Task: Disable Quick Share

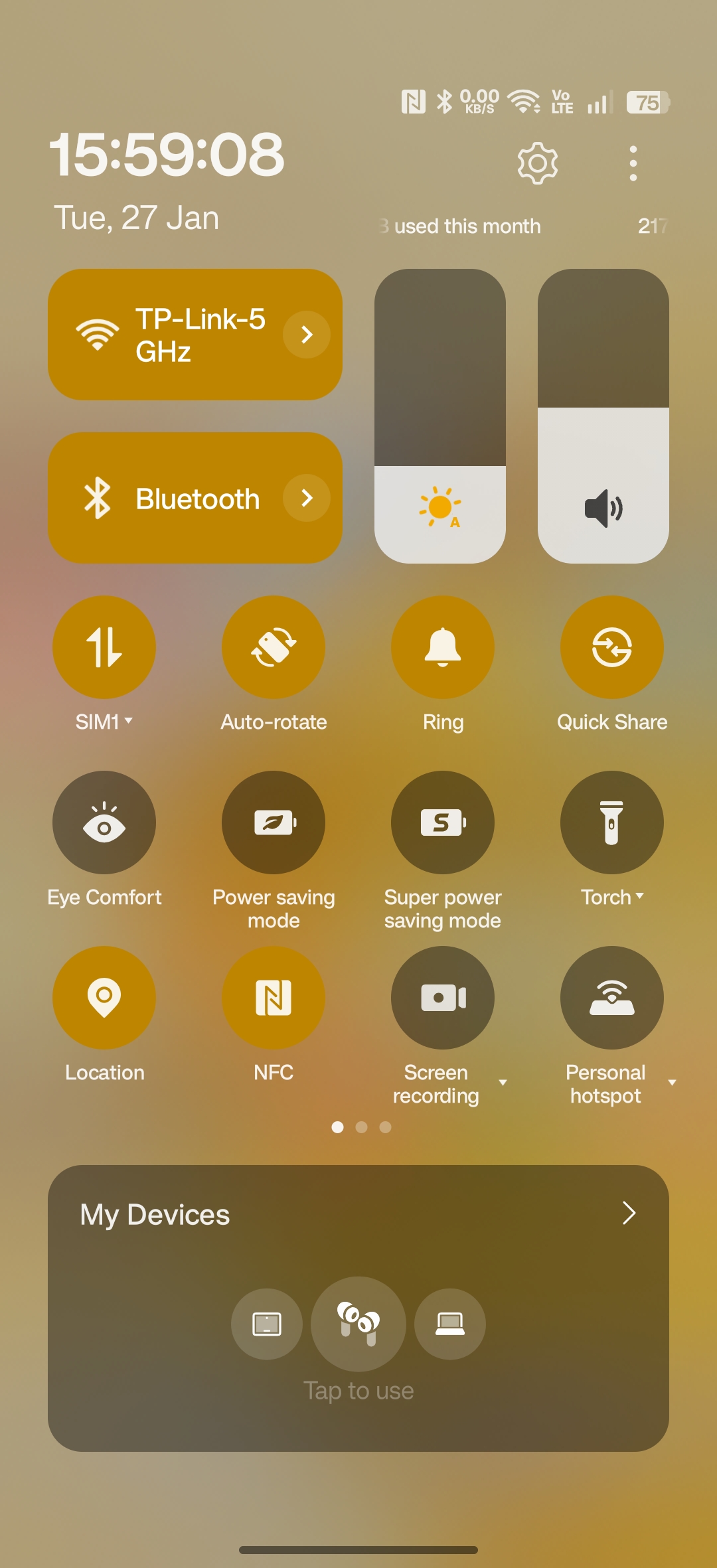Action: (611, 647)
